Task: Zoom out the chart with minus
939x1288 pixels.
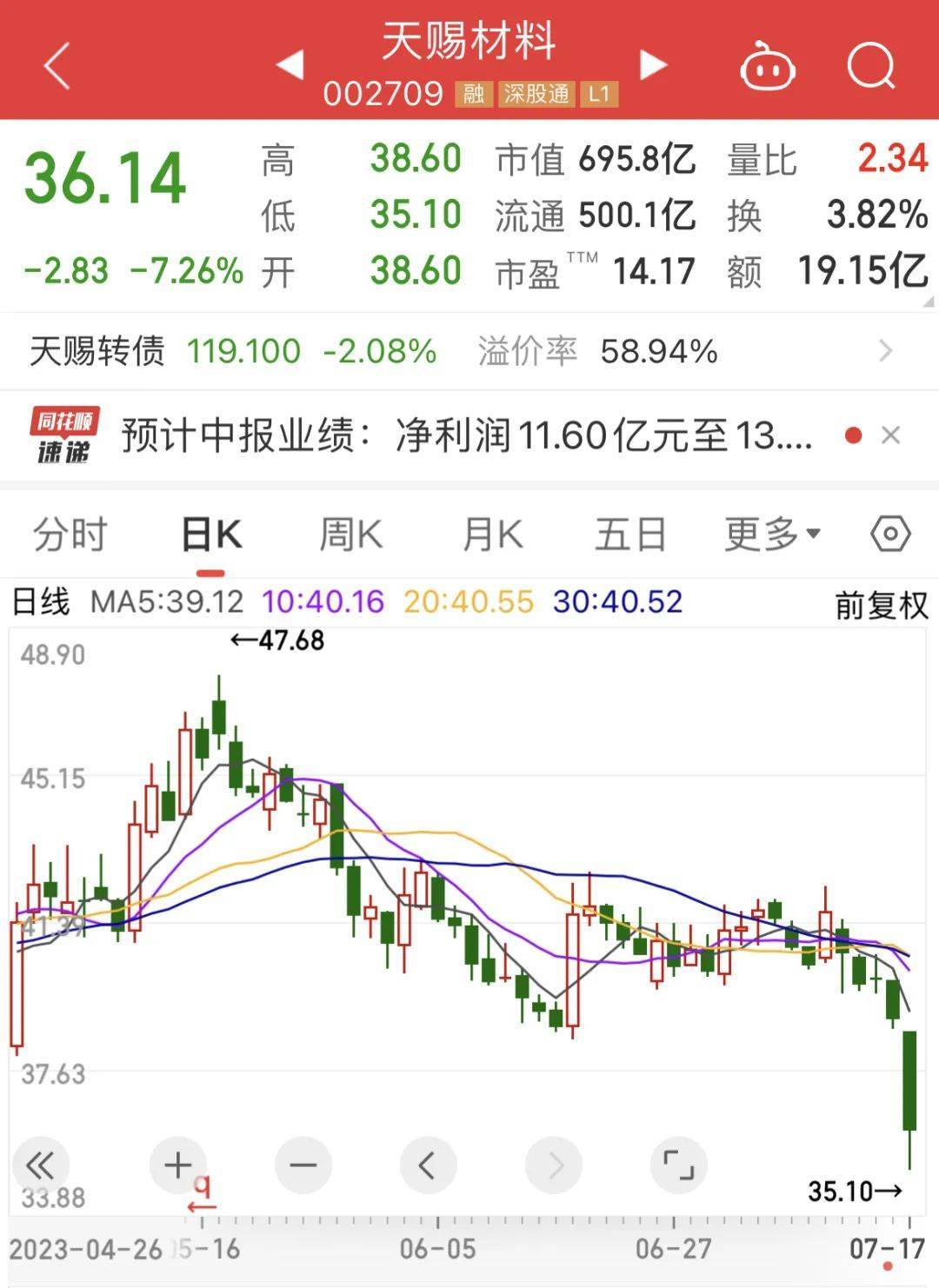Action: click(303, 1165)
